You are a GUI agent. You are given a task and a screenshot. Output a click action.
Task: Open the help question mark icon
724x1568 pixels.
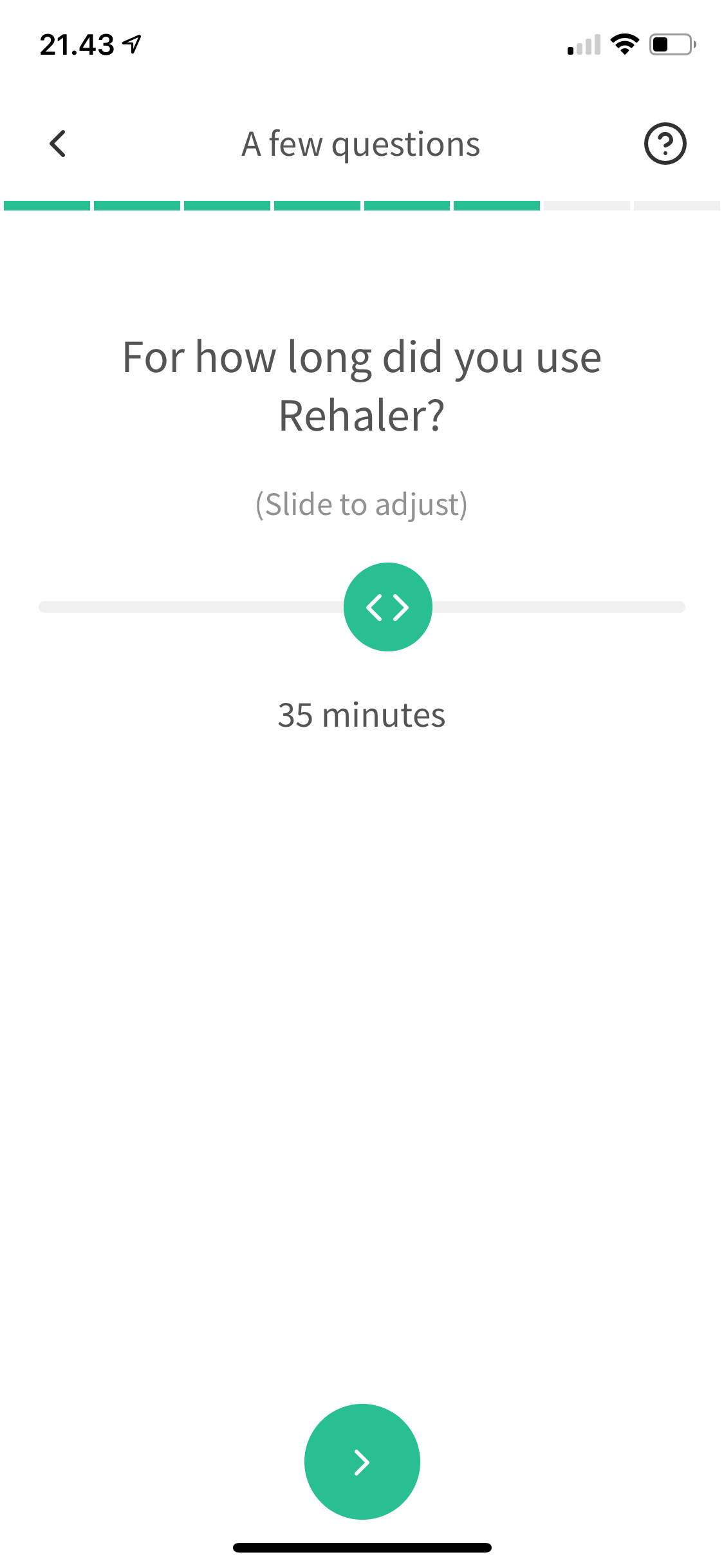pyautogui.click(x=665, y=144)
